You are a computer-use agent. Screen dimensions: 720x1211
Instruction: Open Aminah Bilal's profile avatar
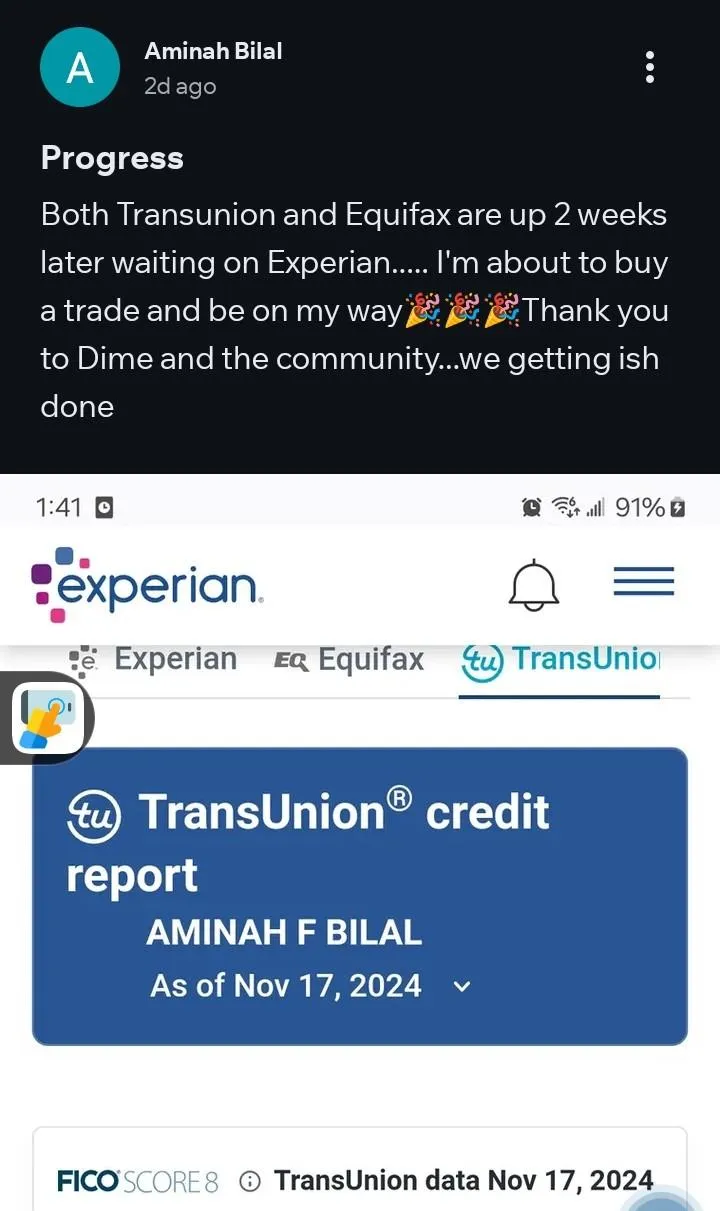(x=79, y=68)
